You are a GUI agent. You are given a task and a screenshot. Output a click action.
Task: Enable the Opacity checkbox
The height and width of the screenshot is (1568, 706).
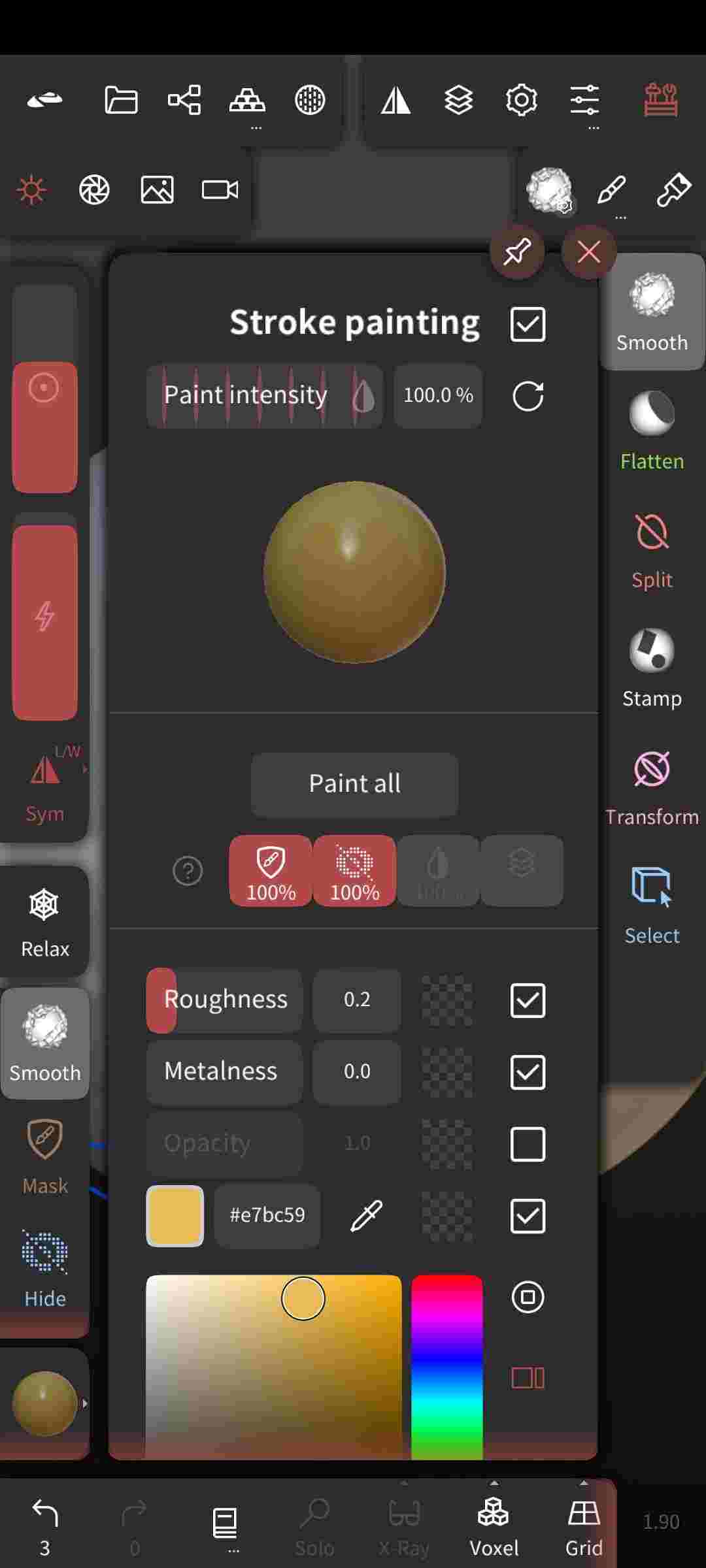click(528, 1143)
